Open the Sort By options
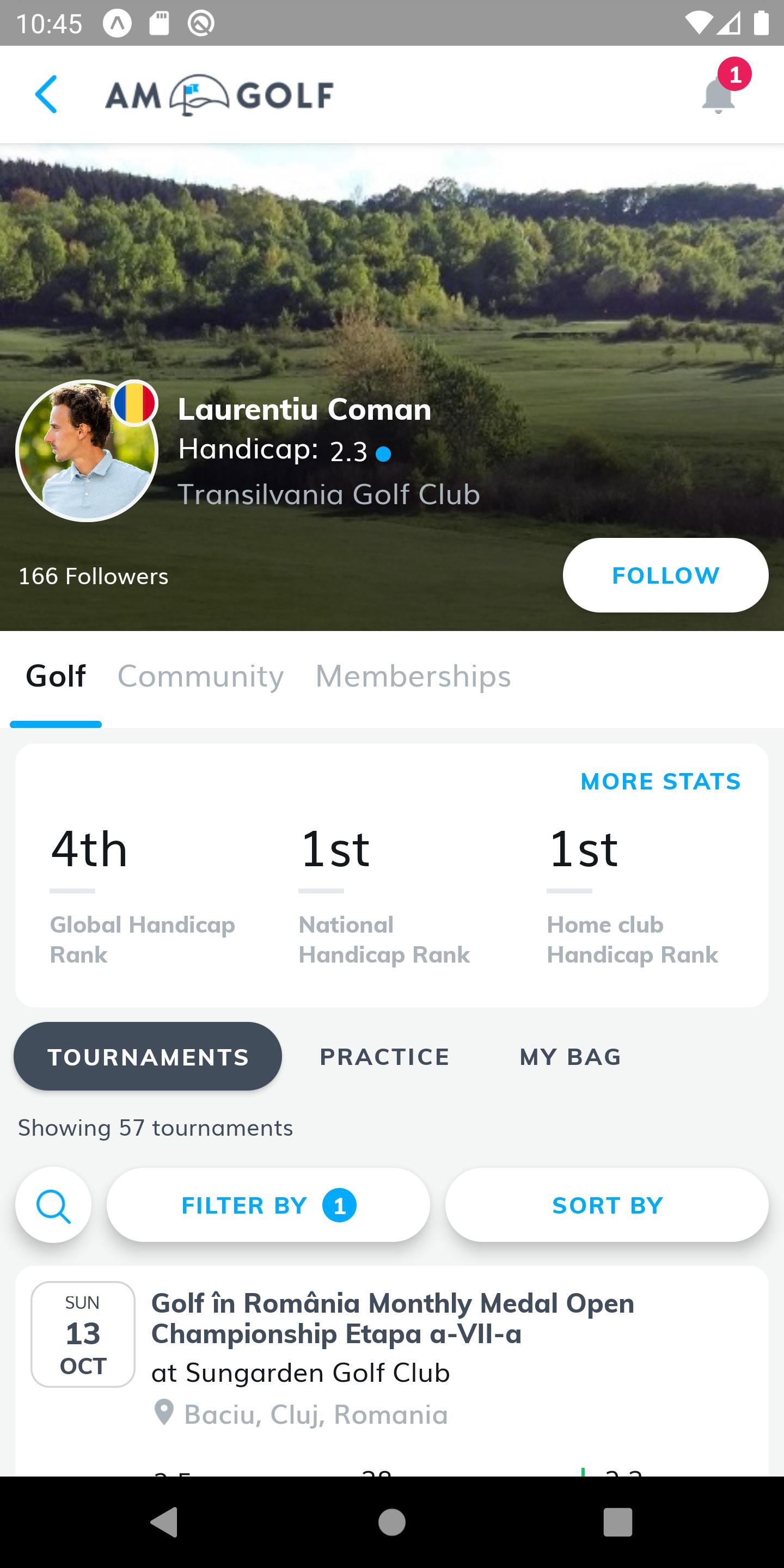The height and width of the screenshot is (1568, 784). [607, 1205]
